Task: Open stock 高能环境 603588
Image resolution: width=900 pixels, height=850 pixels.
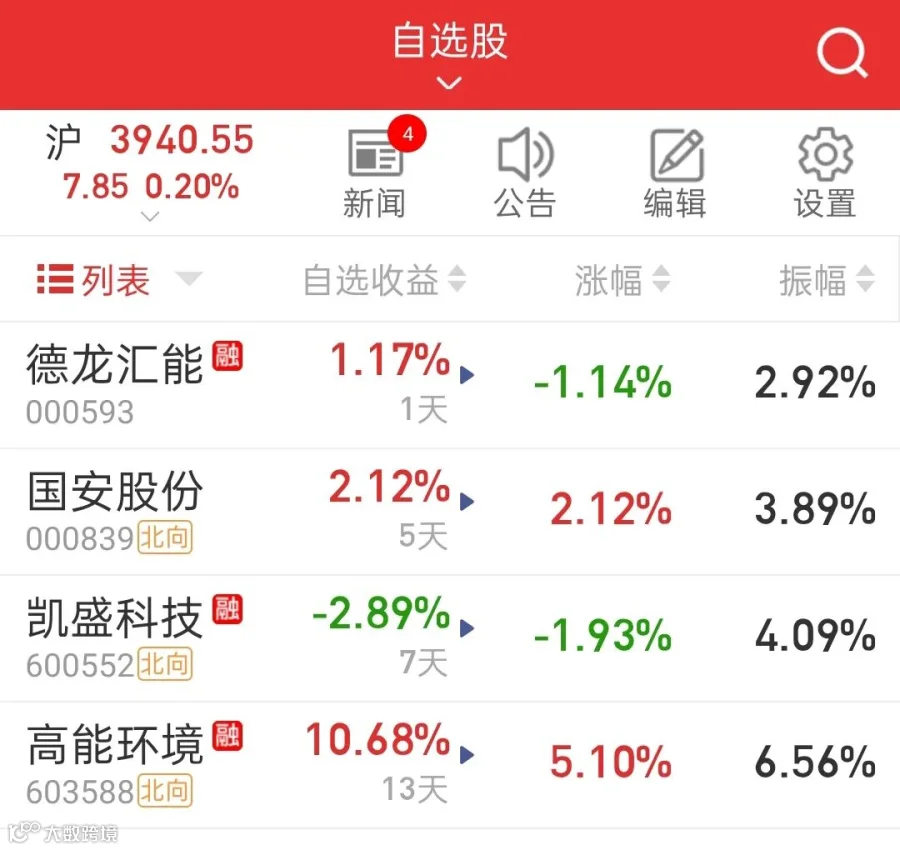Action: 450,765
